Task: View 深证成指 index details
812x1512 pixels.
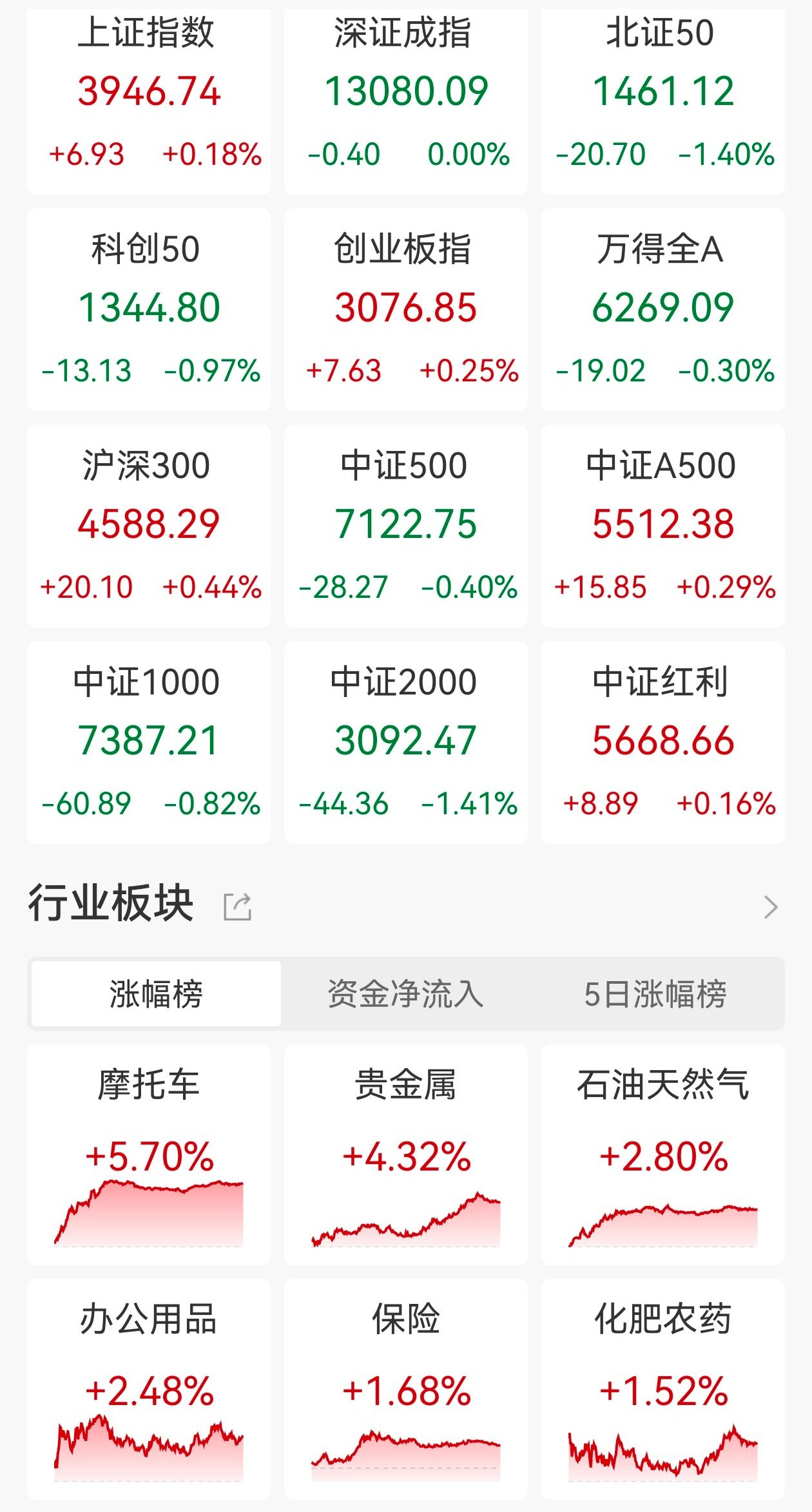Action: 406,97
